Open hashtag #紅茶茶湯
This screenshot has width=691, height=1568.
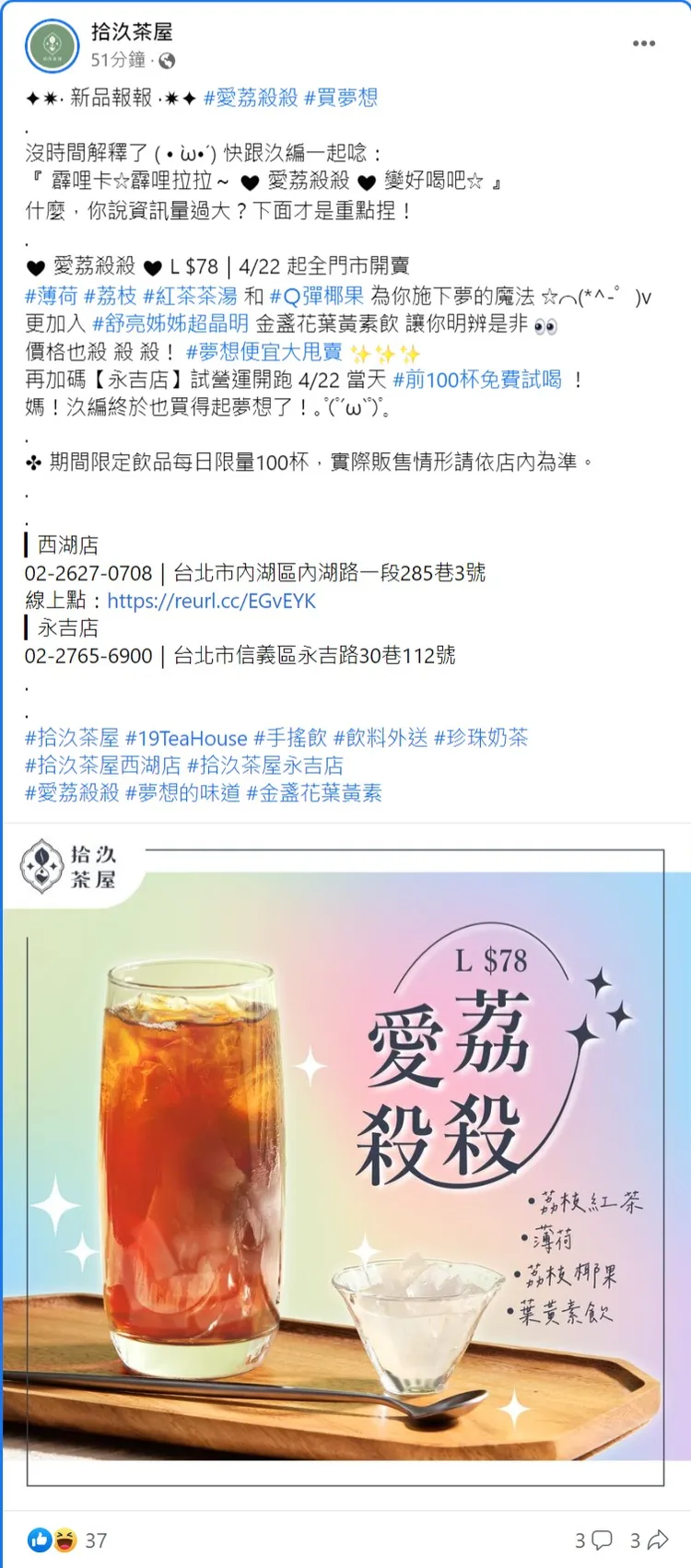tap(190, 296)
